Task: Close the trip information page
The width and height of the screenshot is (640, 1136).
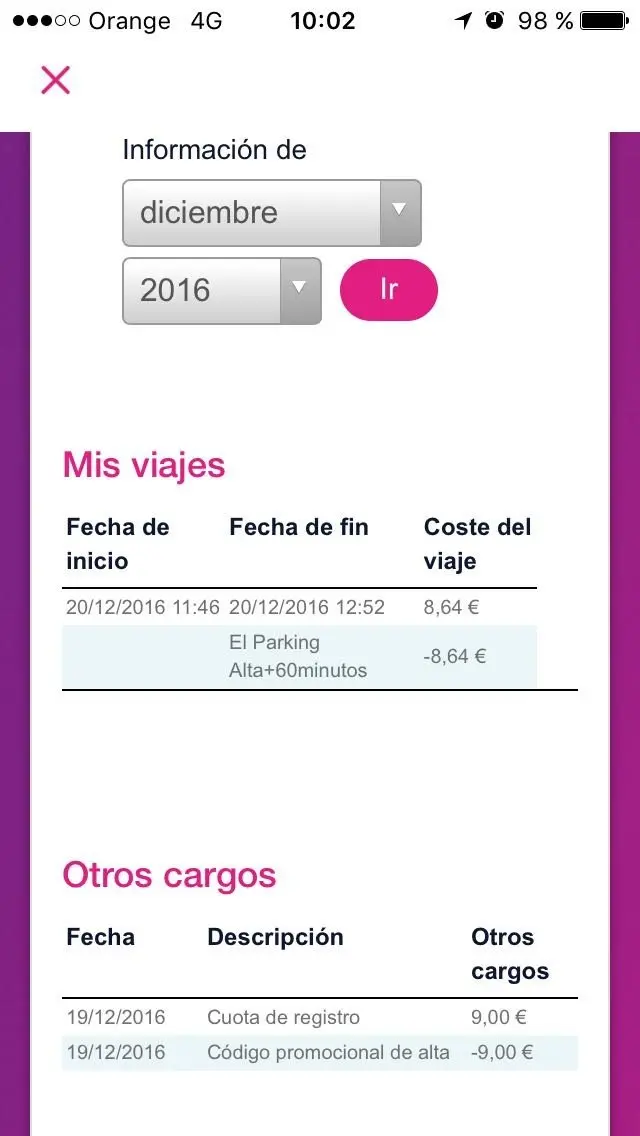Action: coord(55,80)
